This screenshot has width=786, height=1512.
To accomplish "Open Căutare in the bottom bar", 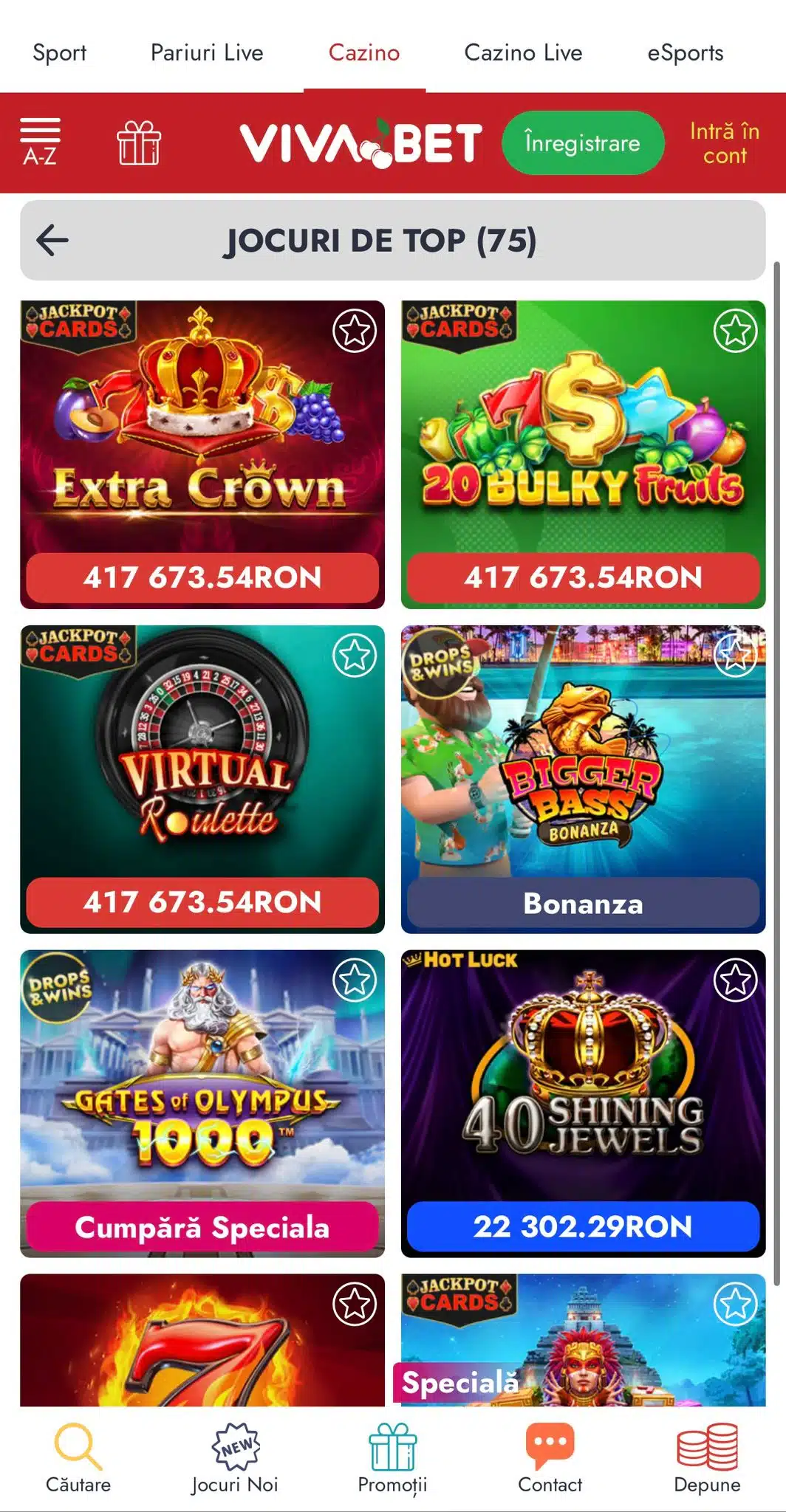I will coord(78,1458).
